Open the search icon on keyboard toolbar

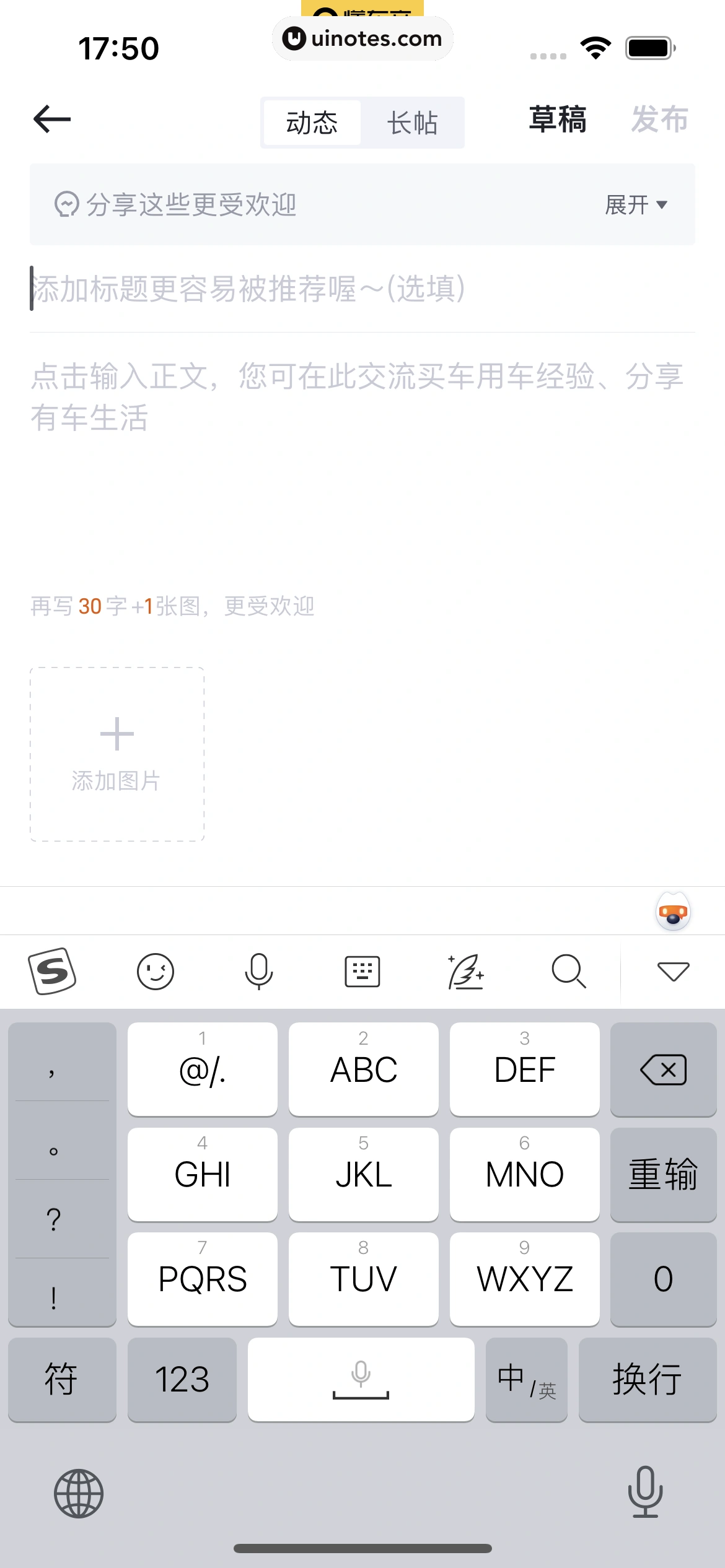[568, 971]
